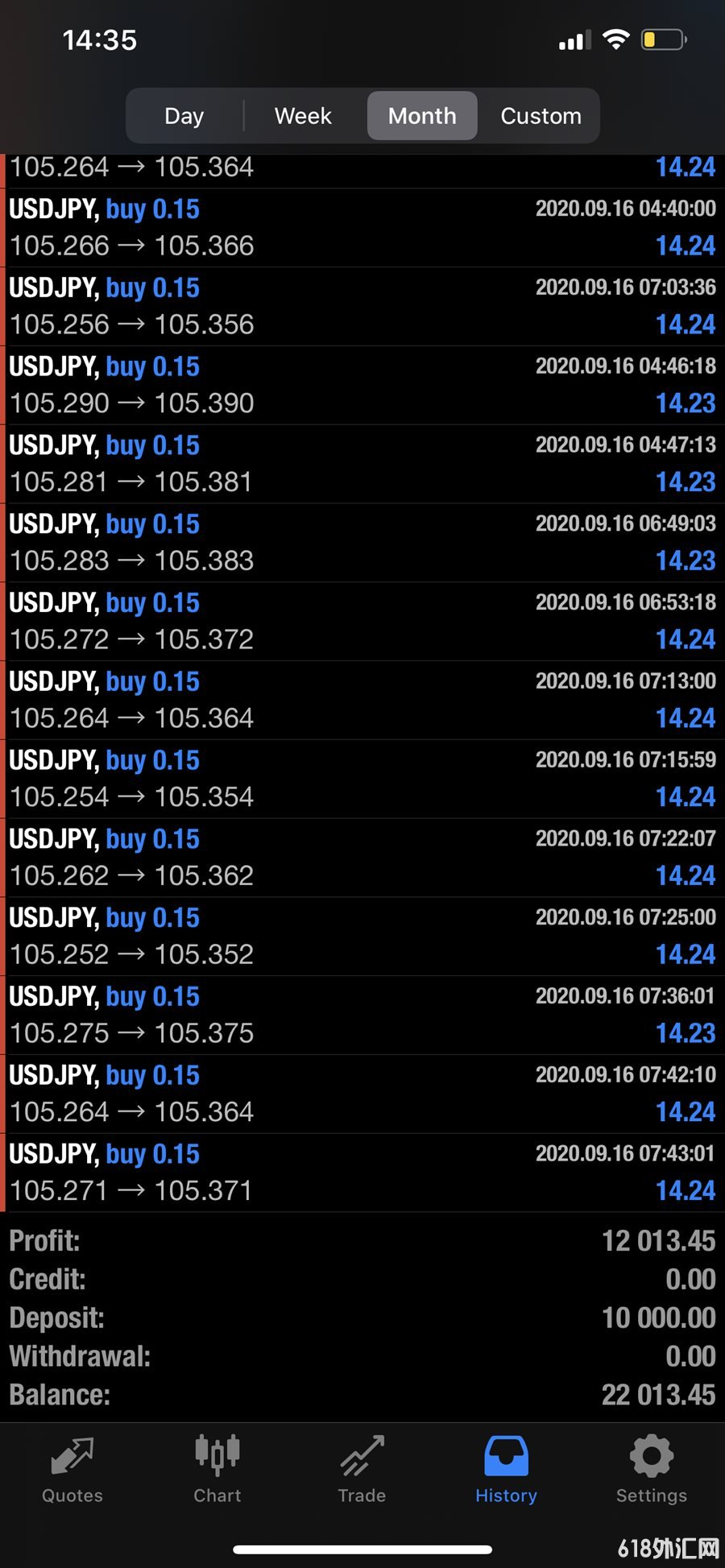
Task: Open the USDJPY trade closed at 06:53:18
Action: point(362,622)
